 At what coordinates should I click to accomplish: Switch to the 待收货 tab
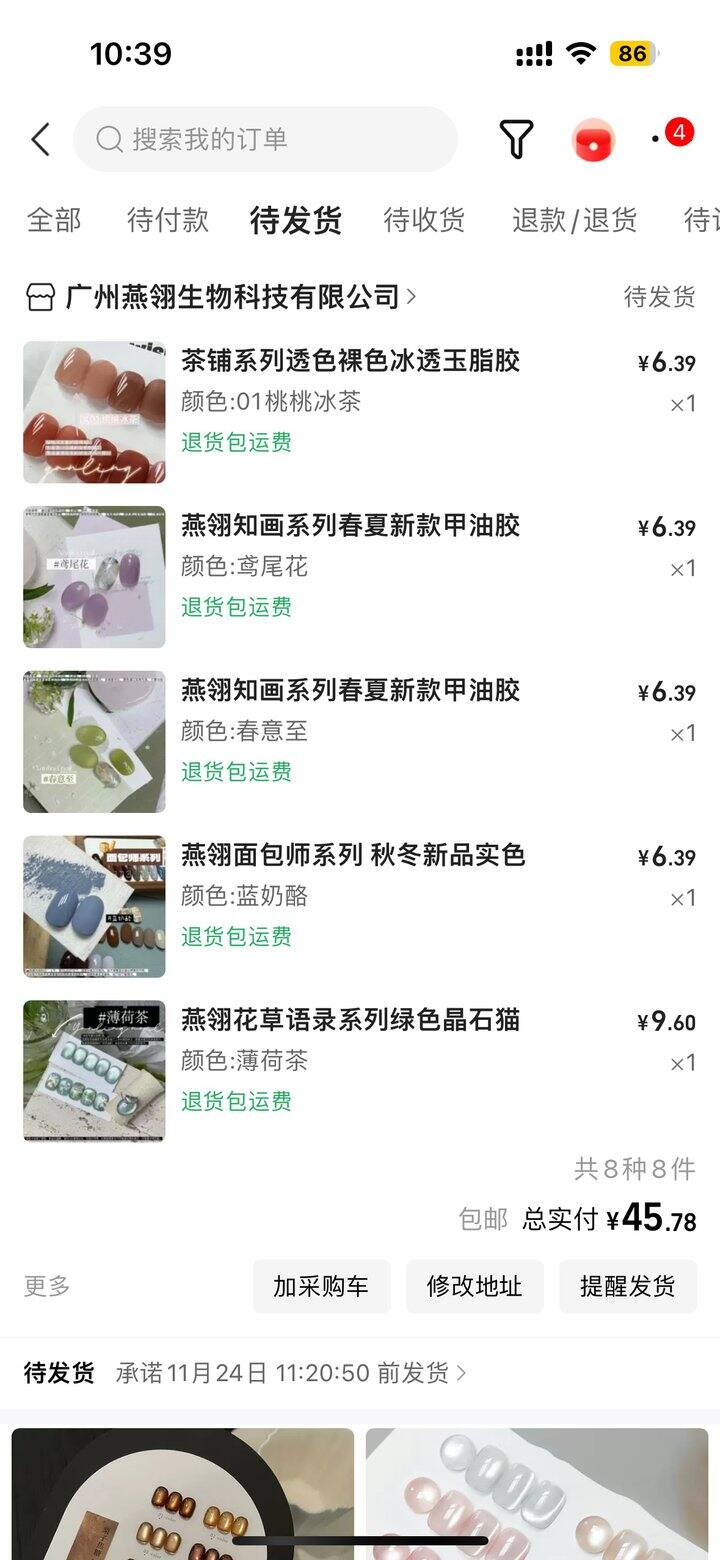[x=424, y=220]
